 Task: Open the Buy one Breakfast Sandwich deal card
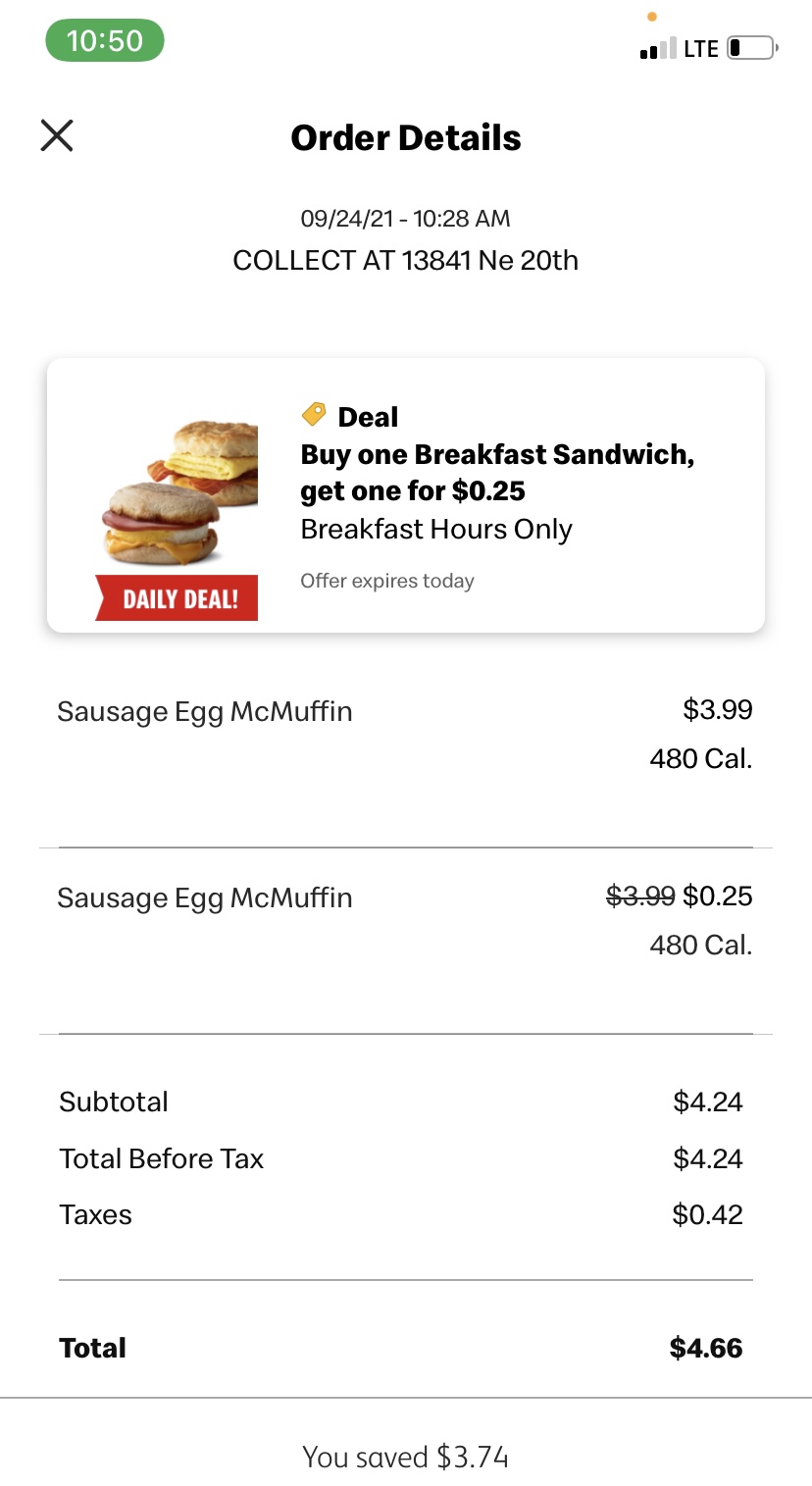(x=406, y=495)
